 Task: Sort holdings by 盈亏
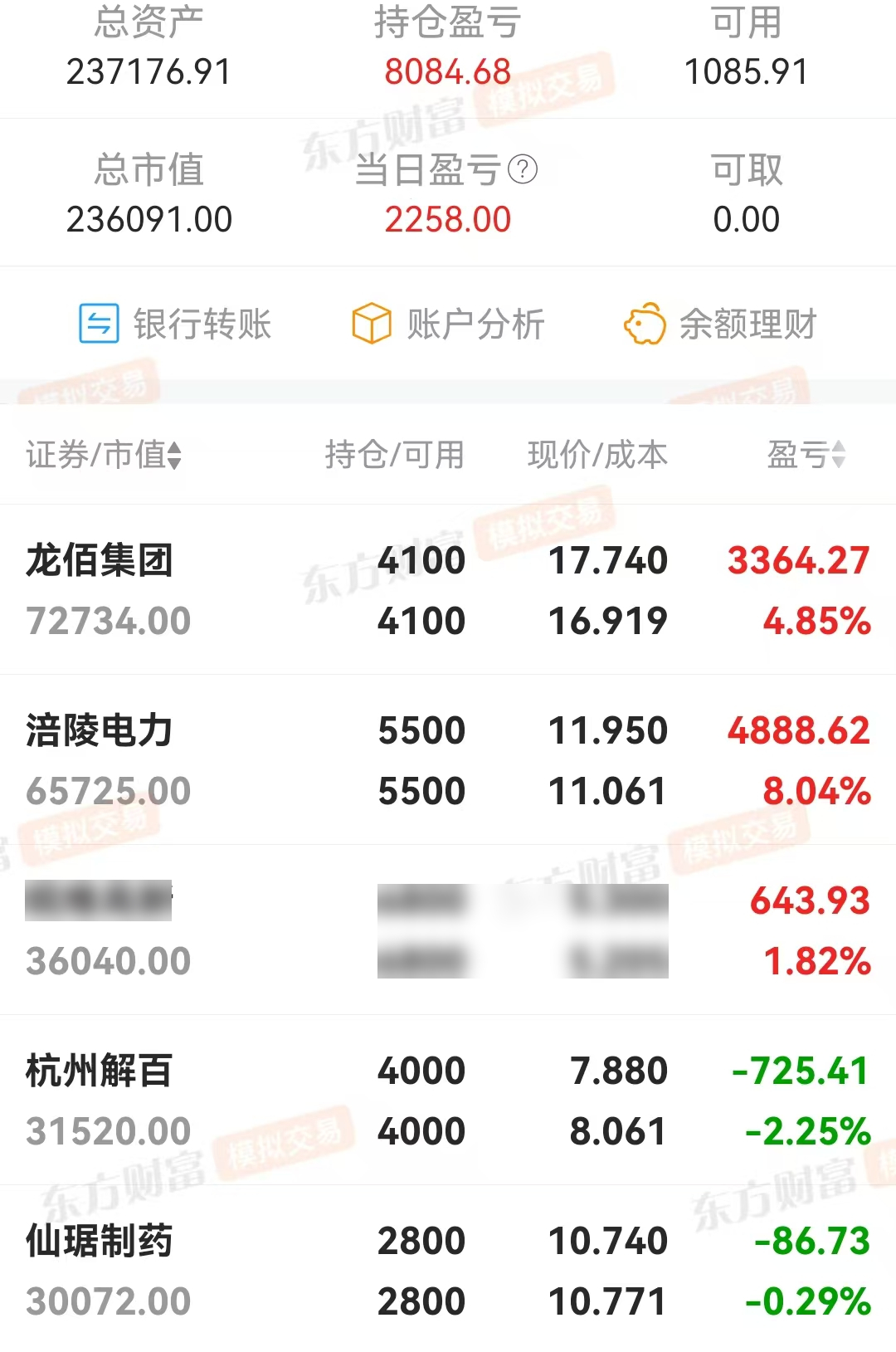tap(806, 455)
